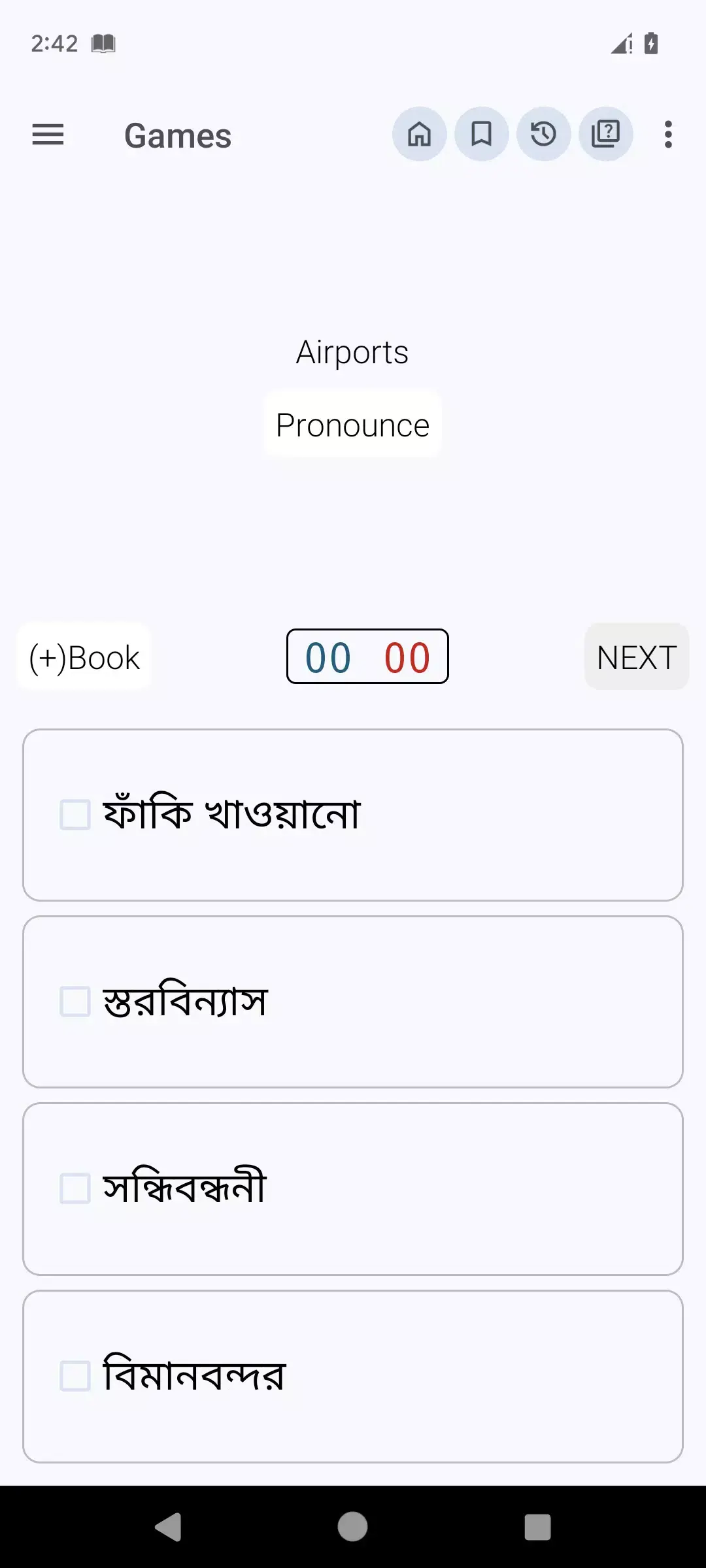The image size is (706, 1568).
Task: Open the Home screen icon
Action: (419, 134)
